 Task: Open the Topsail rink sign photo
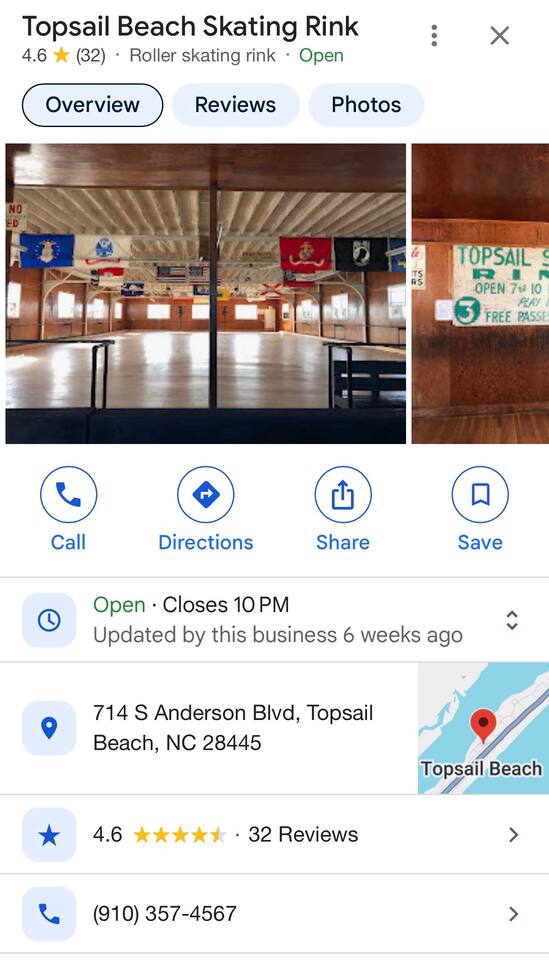480,293
